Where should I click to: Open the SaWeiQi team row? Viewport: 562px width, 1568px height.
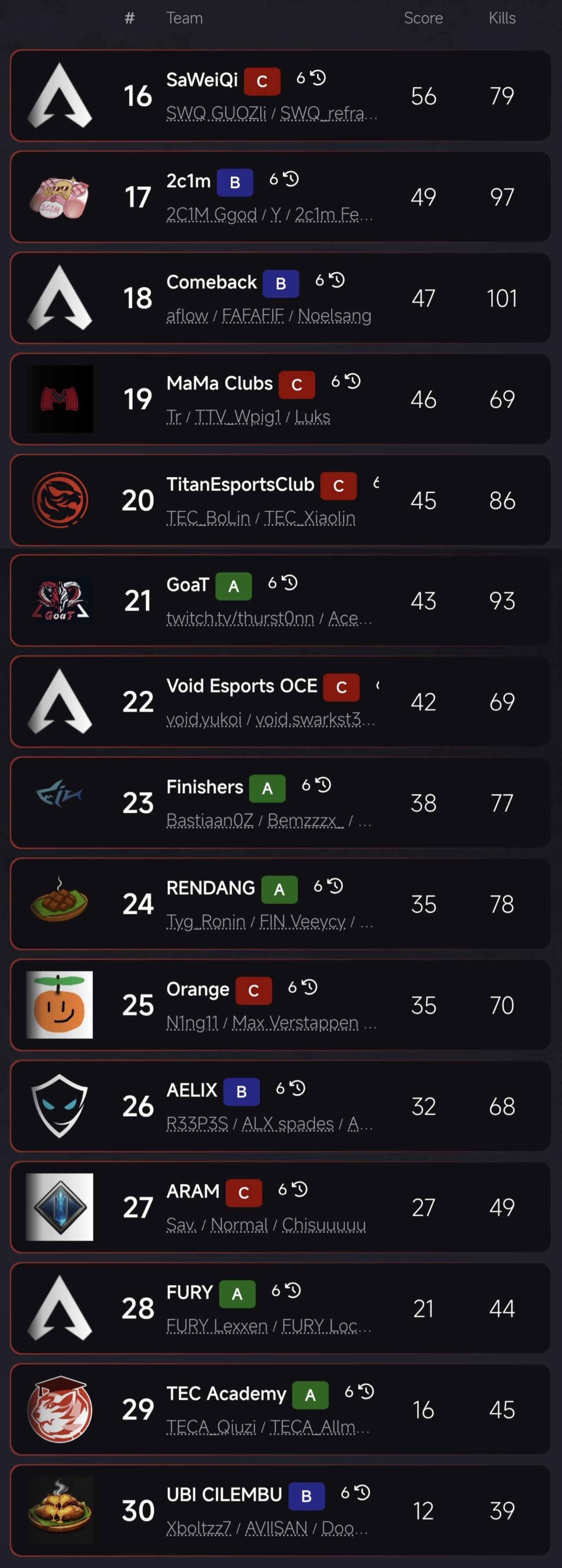[x=281, y=96]
